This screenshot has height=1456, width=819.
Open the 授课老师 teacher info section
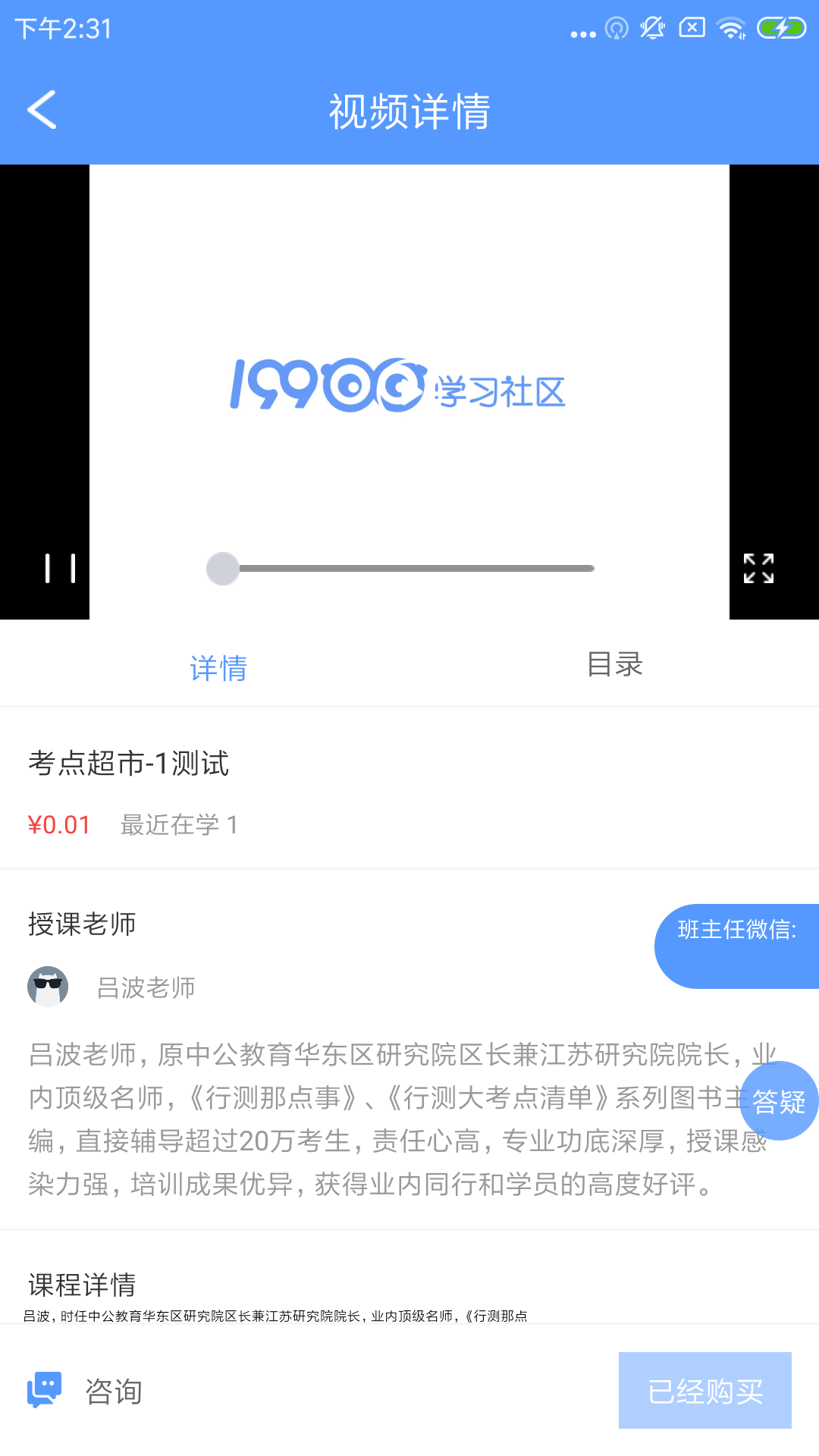(x=82, y=924)
